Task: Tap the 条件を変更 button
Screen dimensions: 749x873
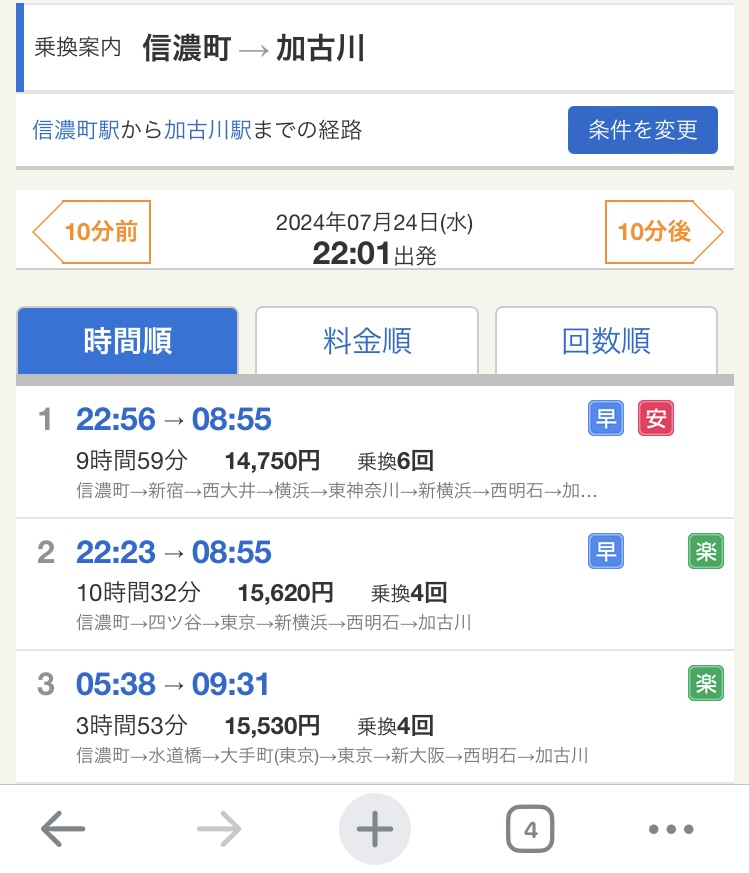Action: click(x=642, y=130)
